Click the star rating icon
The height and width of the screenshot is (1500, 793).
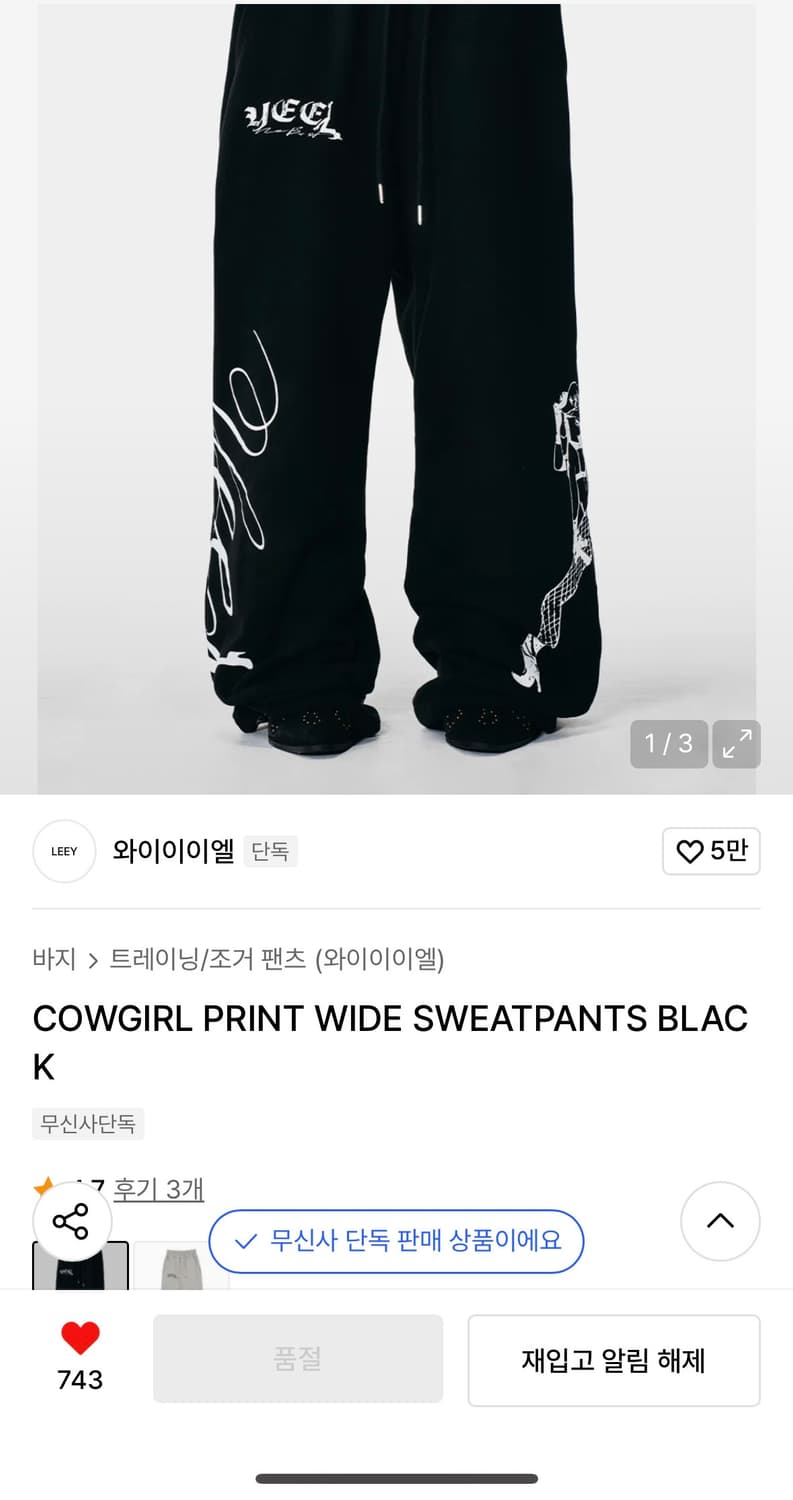tap(43, 1186)
